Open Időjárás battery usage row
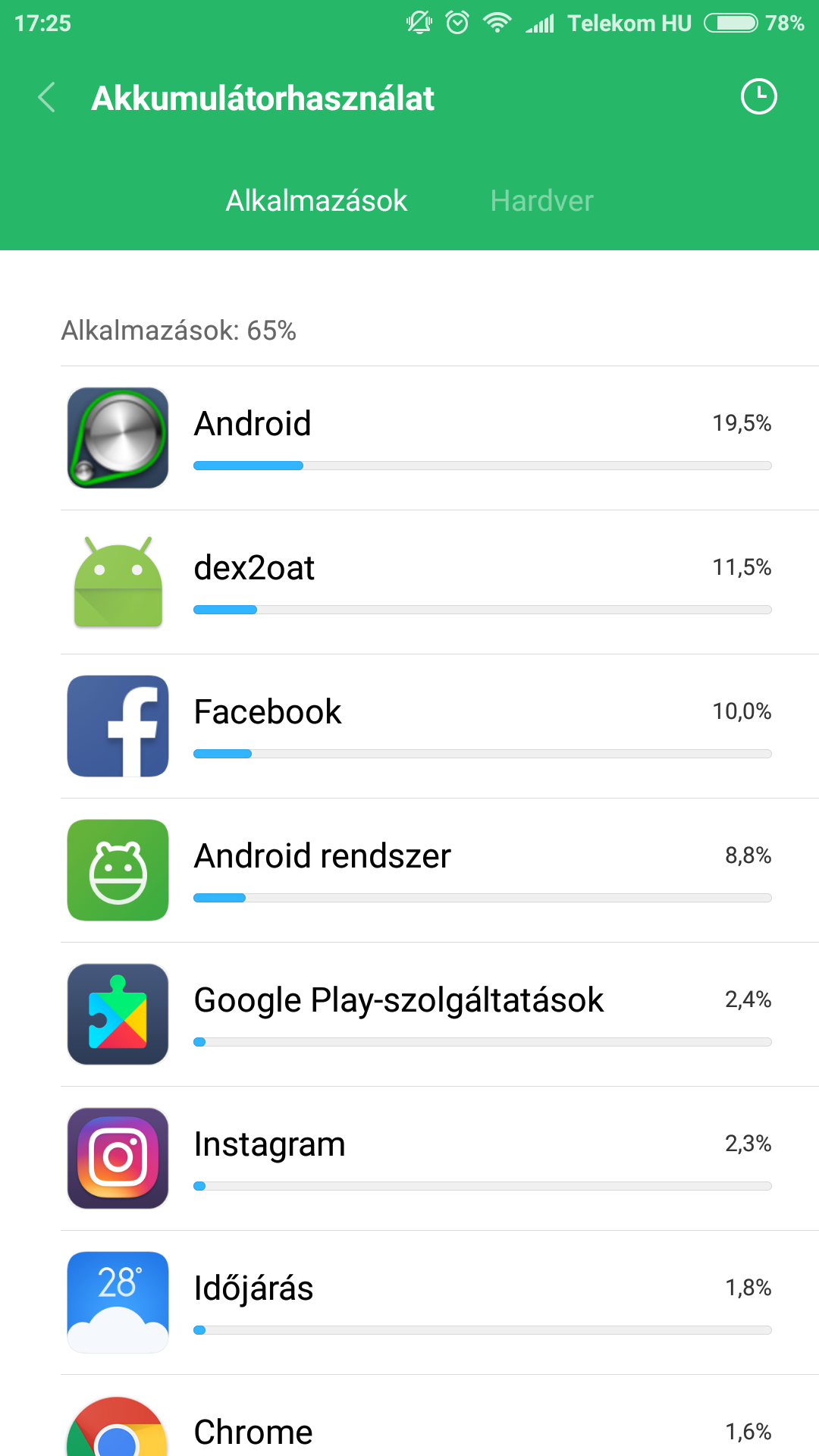The image size is (819, 1456). tap(440, 1303)
